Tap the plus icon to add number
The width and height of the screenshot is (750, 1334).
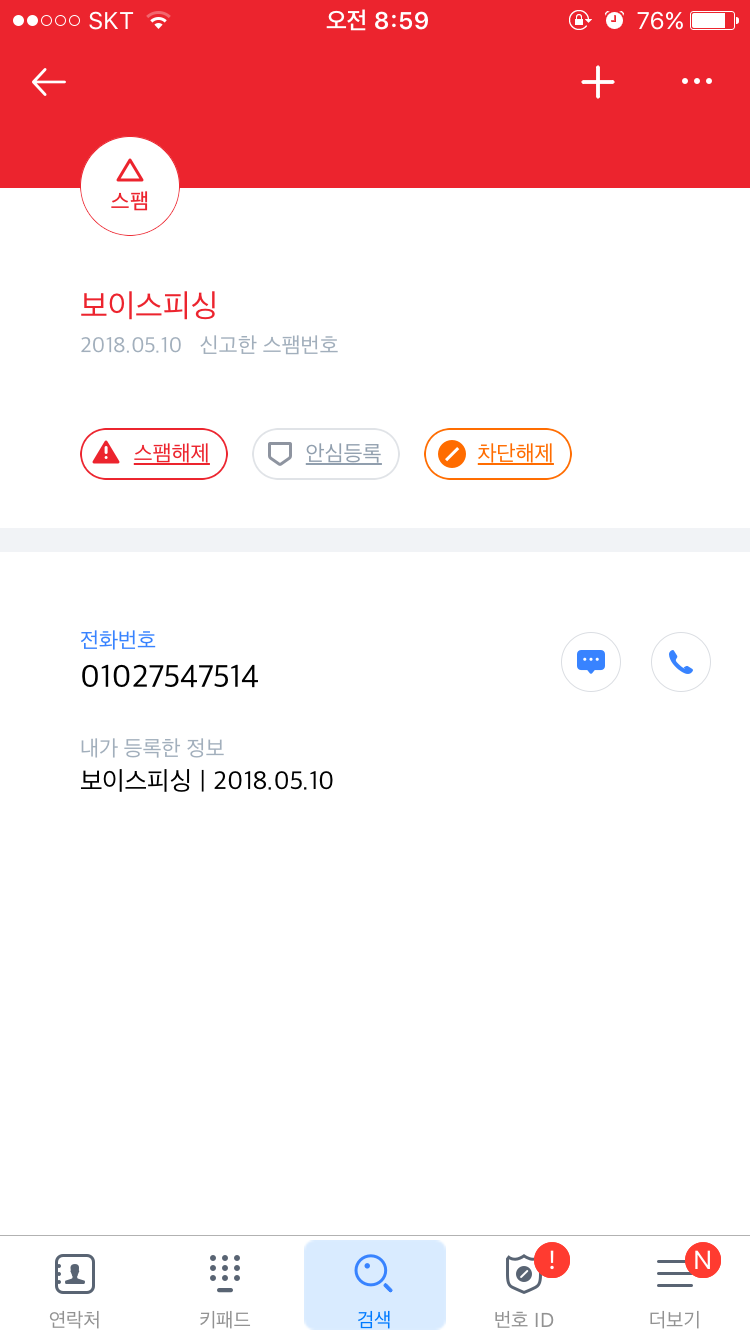point(598,82)
